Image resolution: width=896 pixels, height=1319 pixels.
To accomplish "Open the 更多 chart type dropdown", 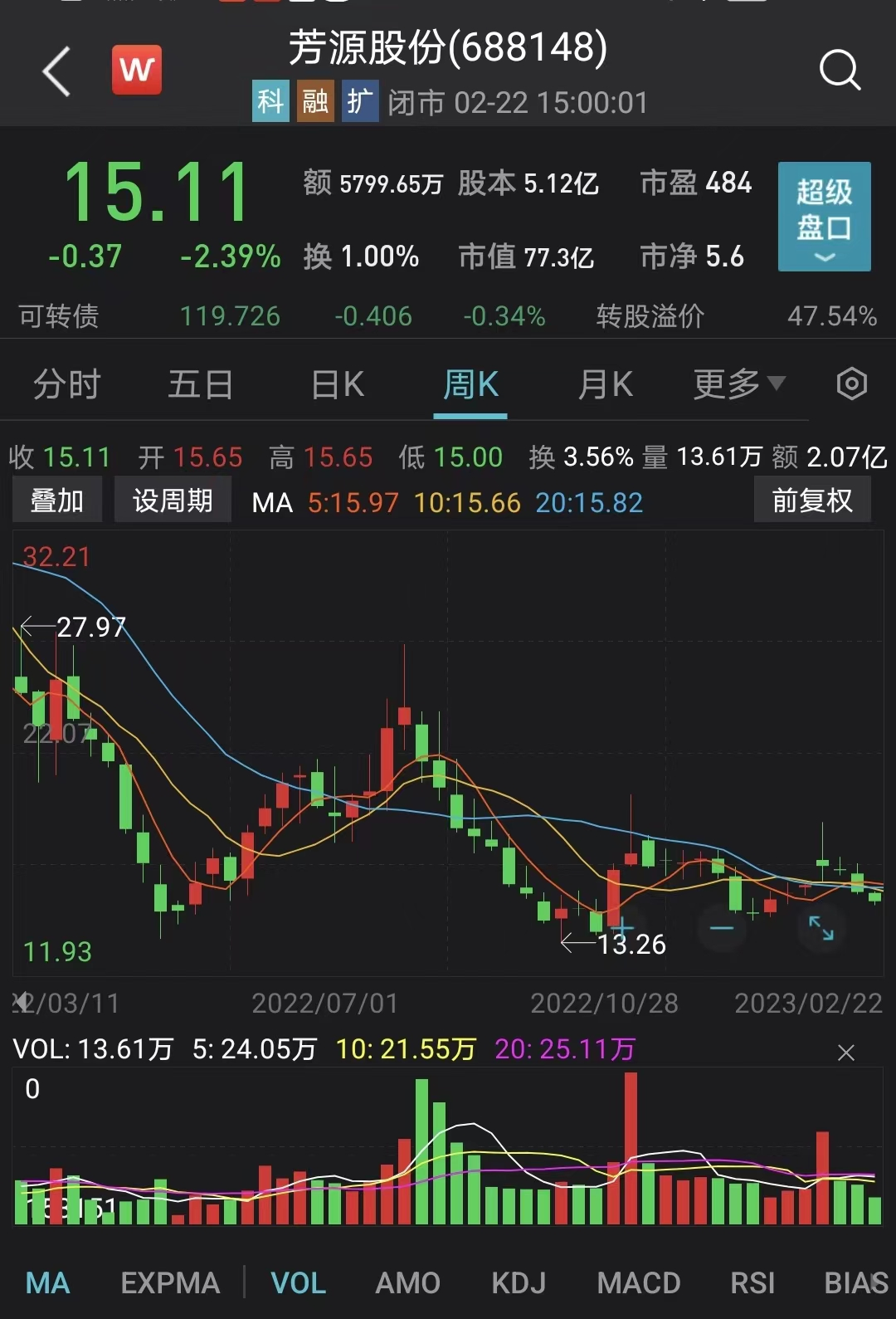I will click(737, 384).
